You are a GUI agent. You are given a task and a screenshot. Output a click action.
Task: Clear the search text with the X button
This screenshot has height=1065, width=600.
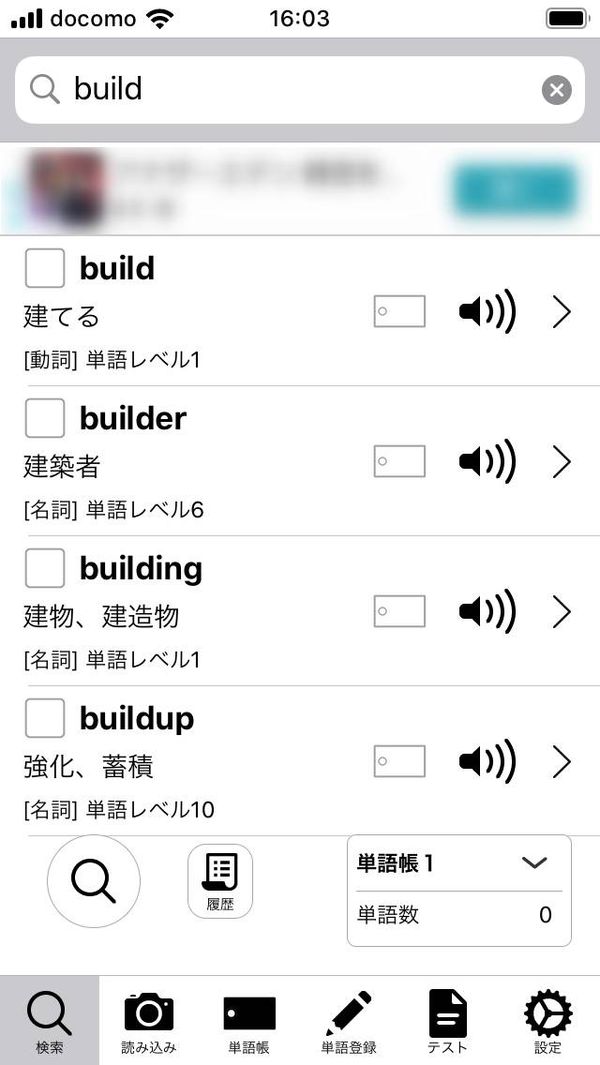point(557,90)
